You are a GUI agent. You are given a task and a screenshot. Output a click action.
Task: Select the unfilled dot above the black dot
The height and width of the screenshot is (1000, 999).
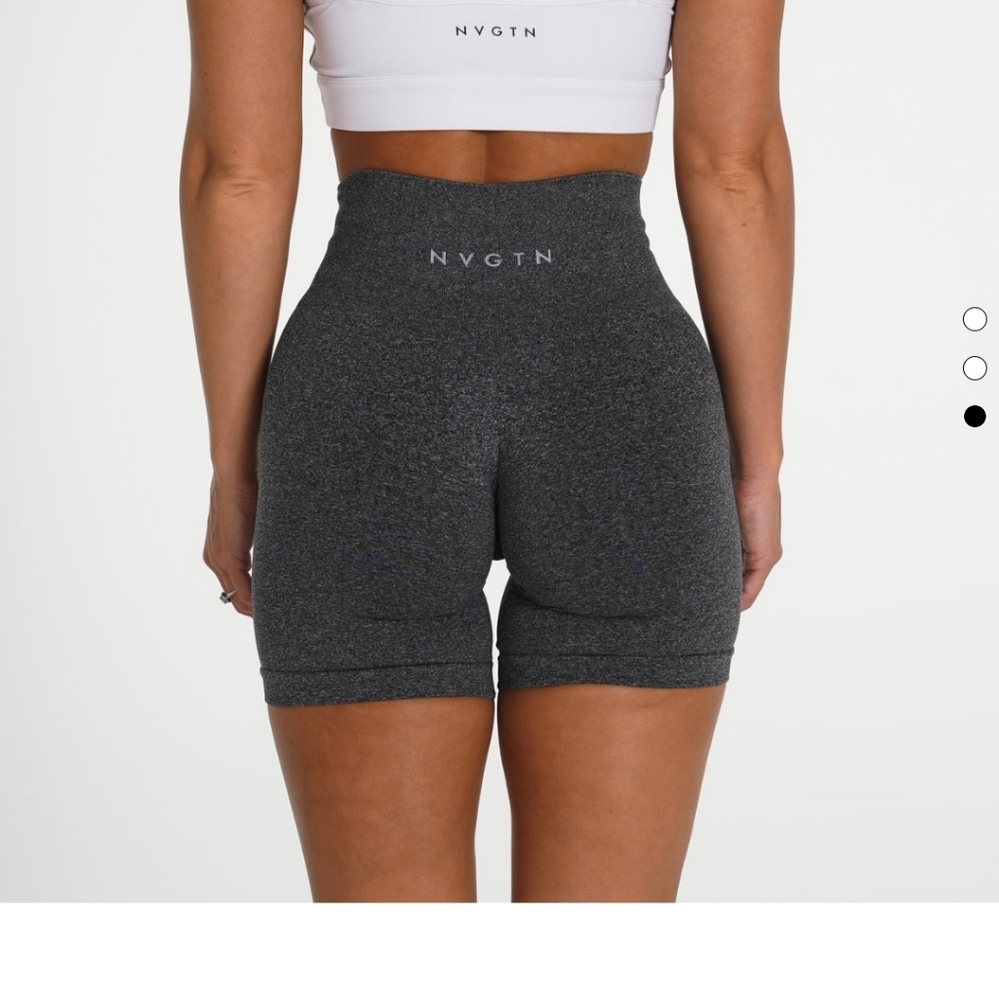point(974,368)
